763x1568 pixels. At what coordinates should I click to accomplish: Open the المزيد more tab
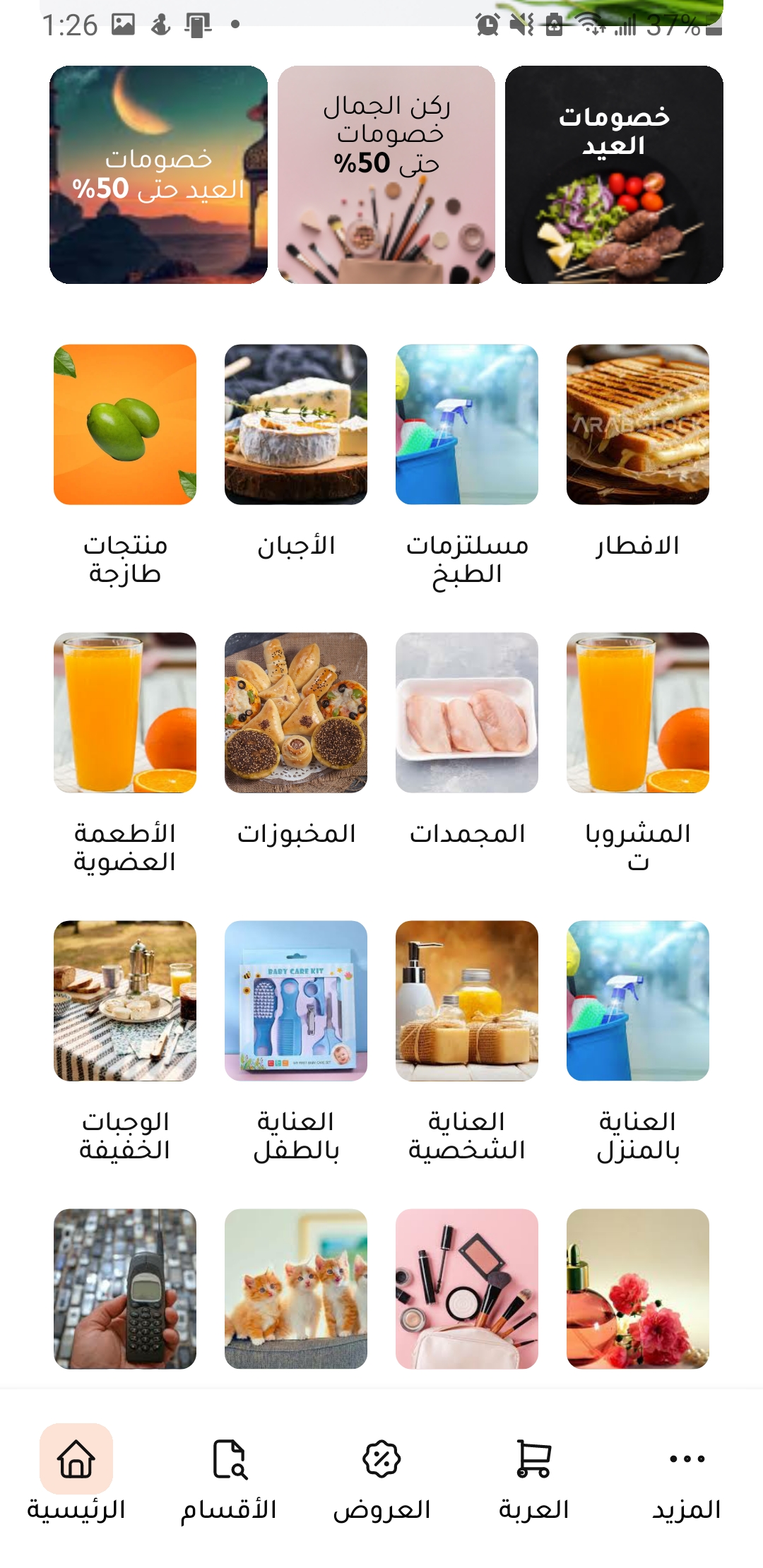[687, 1479]
